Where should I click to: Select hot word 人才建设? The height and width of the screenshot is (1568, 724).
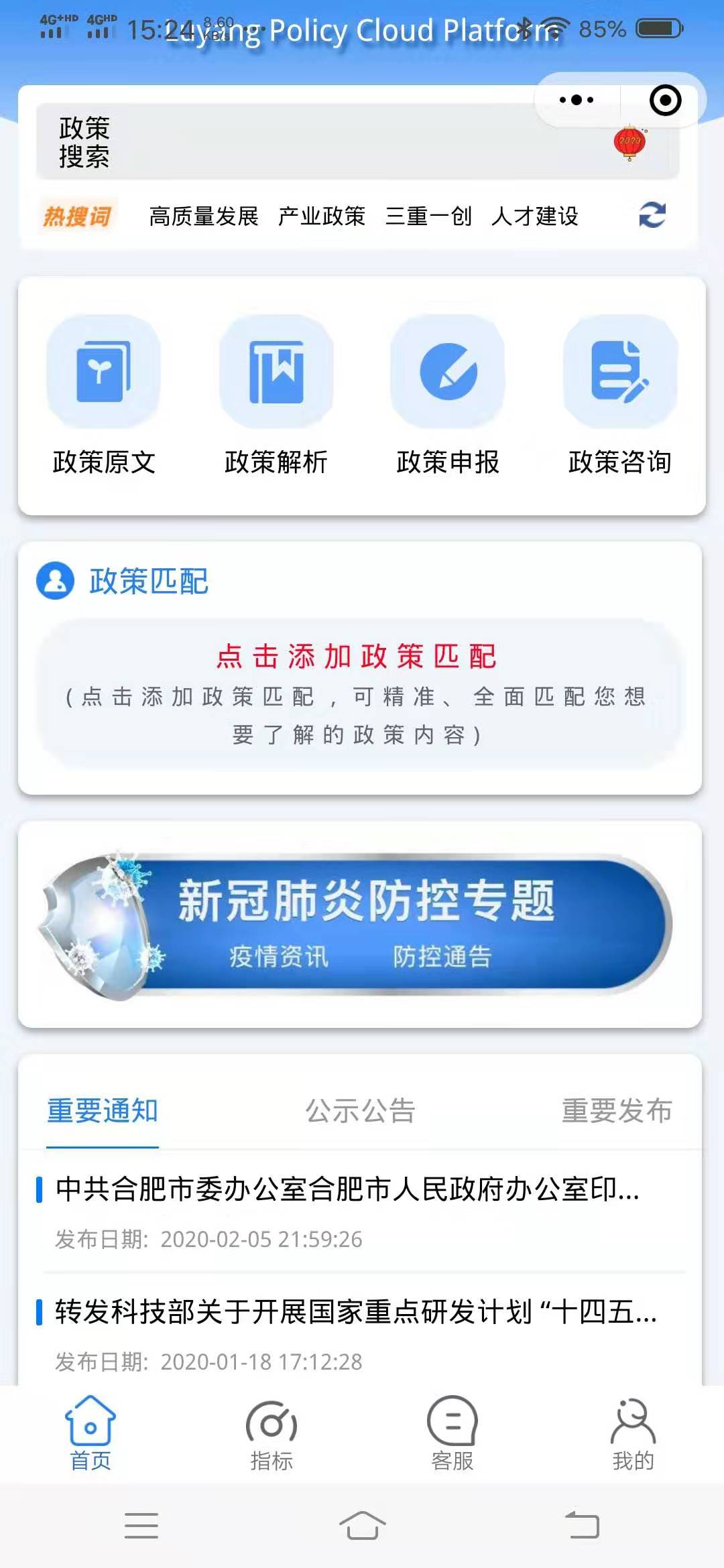(x=534, y=216)
